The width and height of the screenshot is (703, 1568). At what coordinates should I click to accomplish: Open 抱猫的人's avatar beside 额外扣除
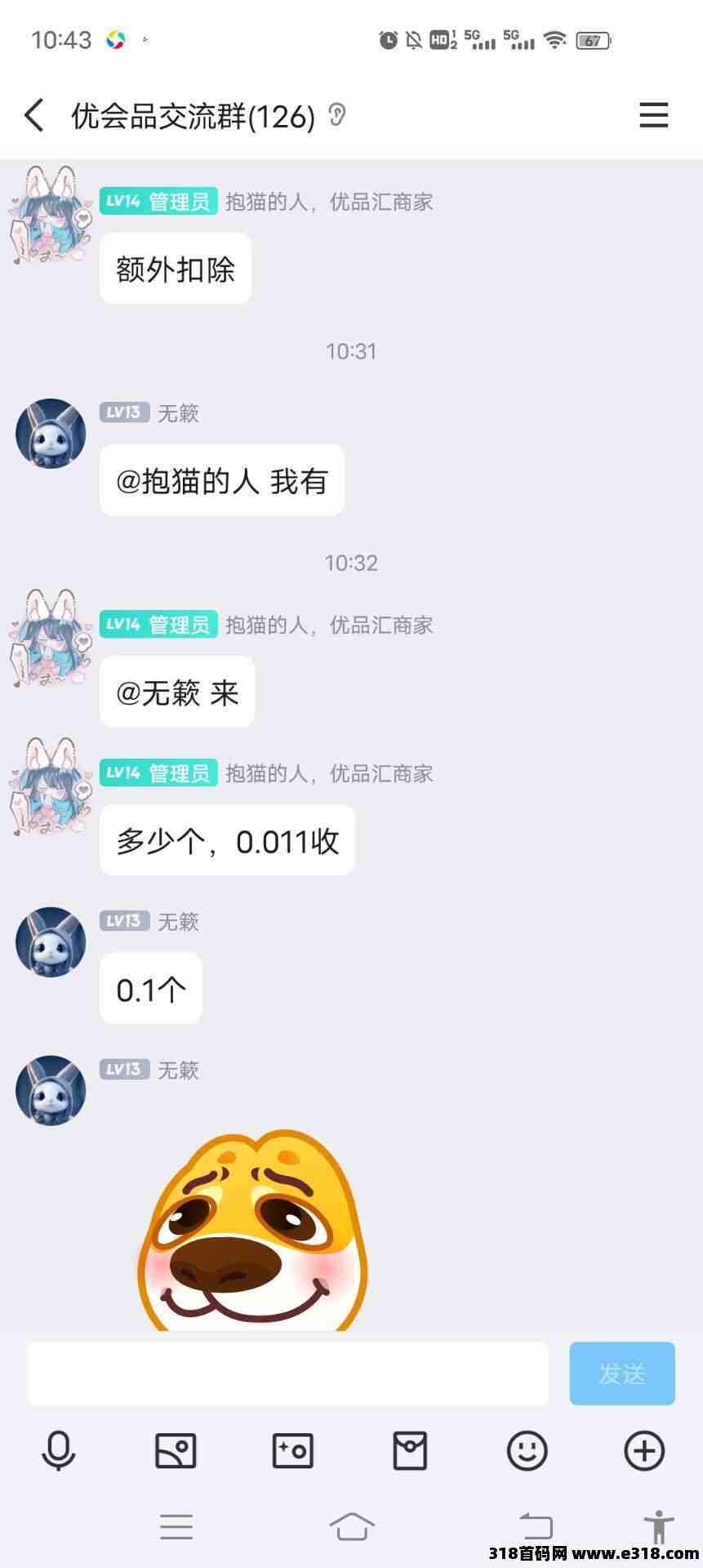pos(51,216)
